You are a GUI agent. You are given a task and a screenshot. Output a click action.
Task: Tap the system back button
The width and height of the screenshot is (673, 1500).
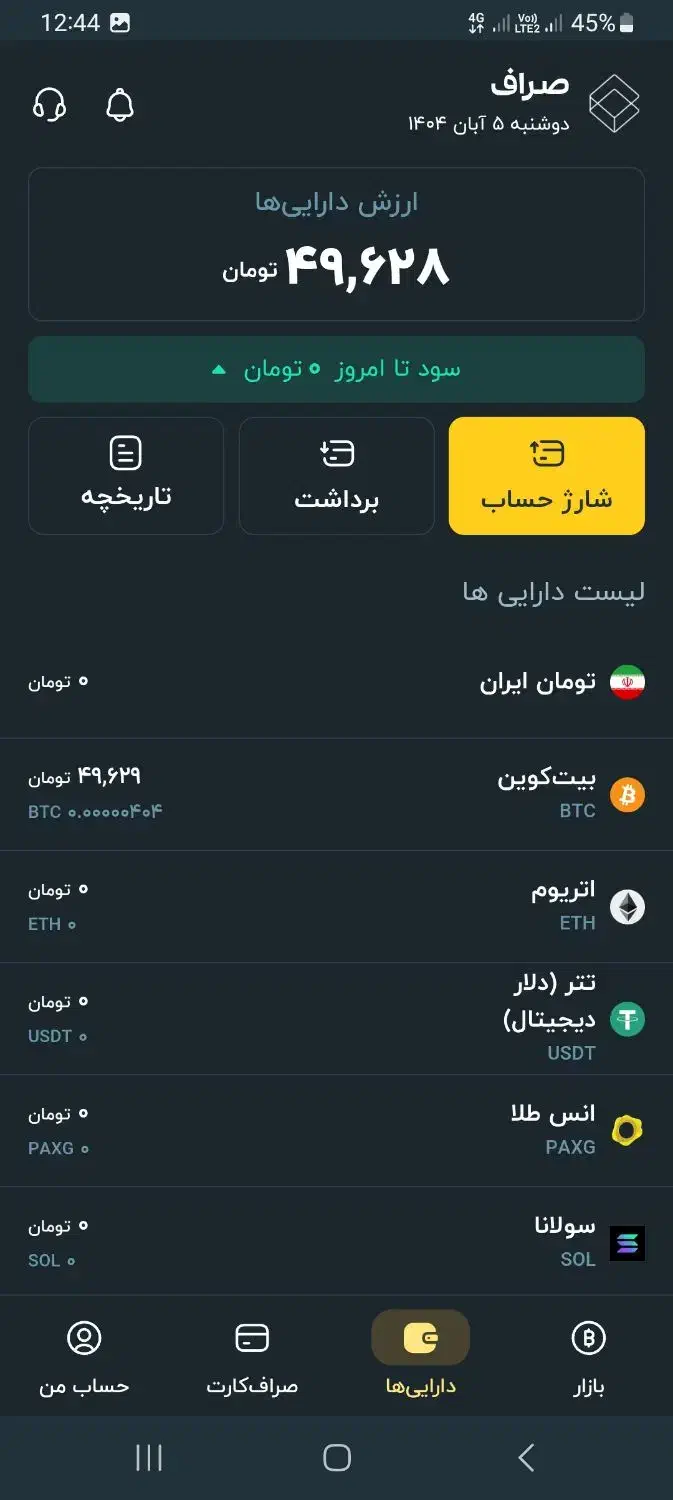tap(526, 1458)
